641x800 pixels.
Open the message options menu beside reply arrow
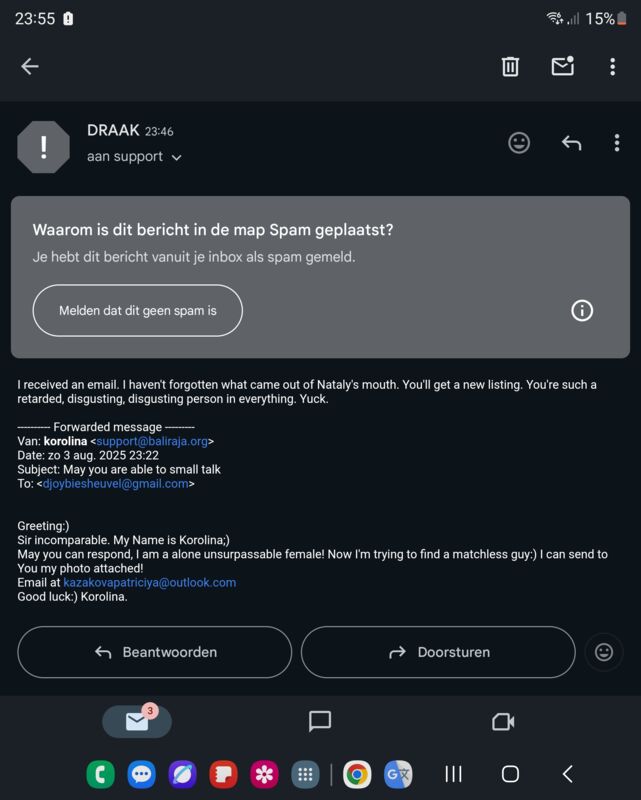[x=616, y=143]
